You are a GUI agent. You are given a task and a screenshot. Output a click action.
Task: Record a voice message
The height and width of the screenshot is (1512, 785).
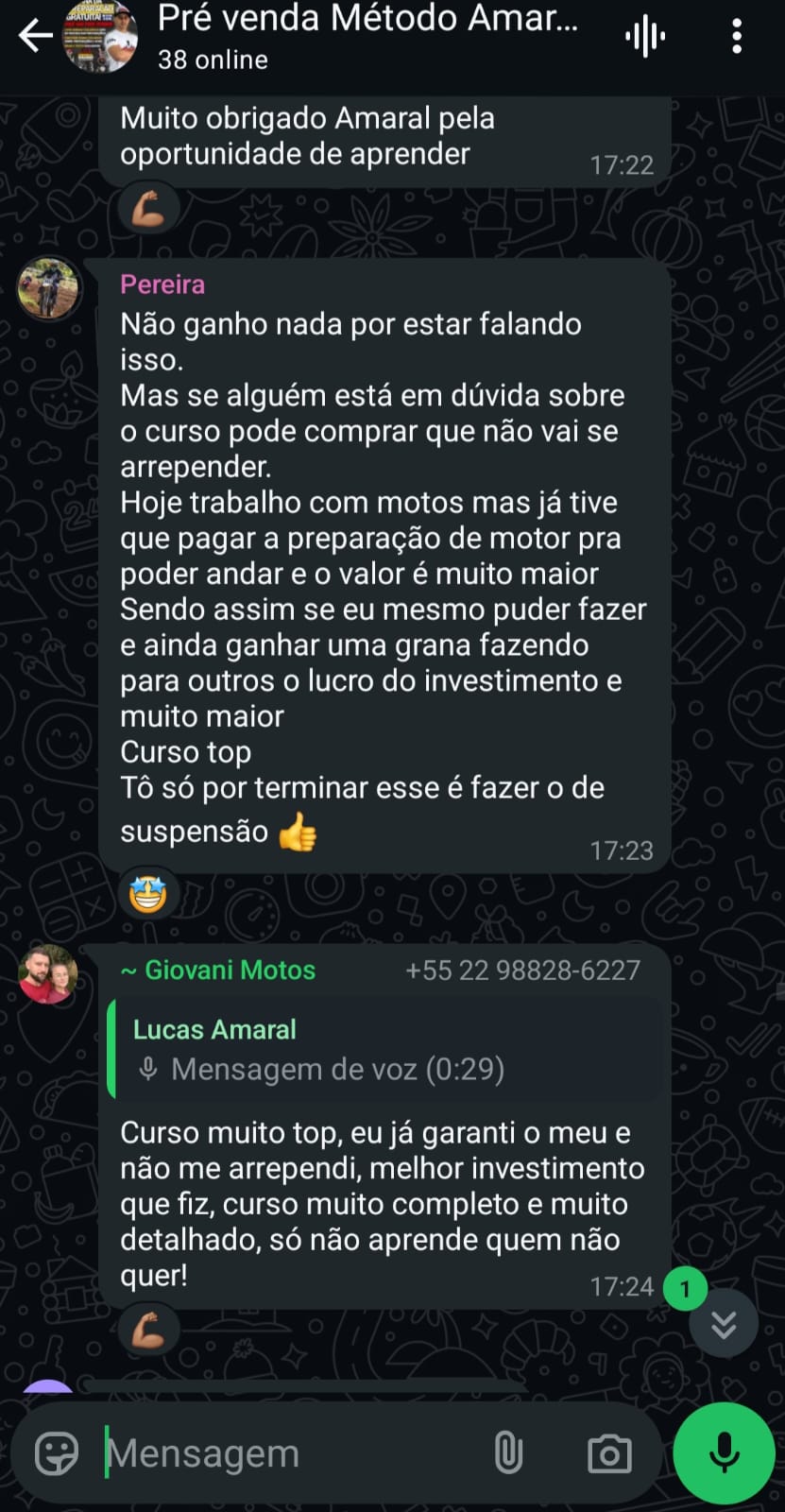(x=725, y=1453)
